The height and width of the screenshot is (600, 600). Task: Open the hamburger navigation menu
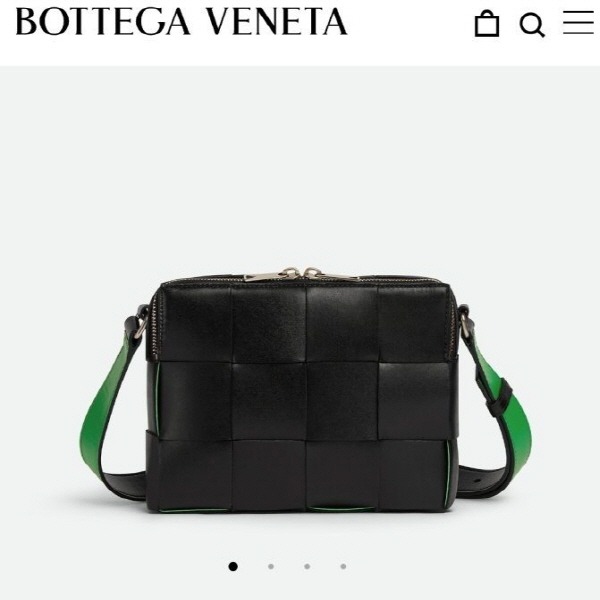click(578, 23)
